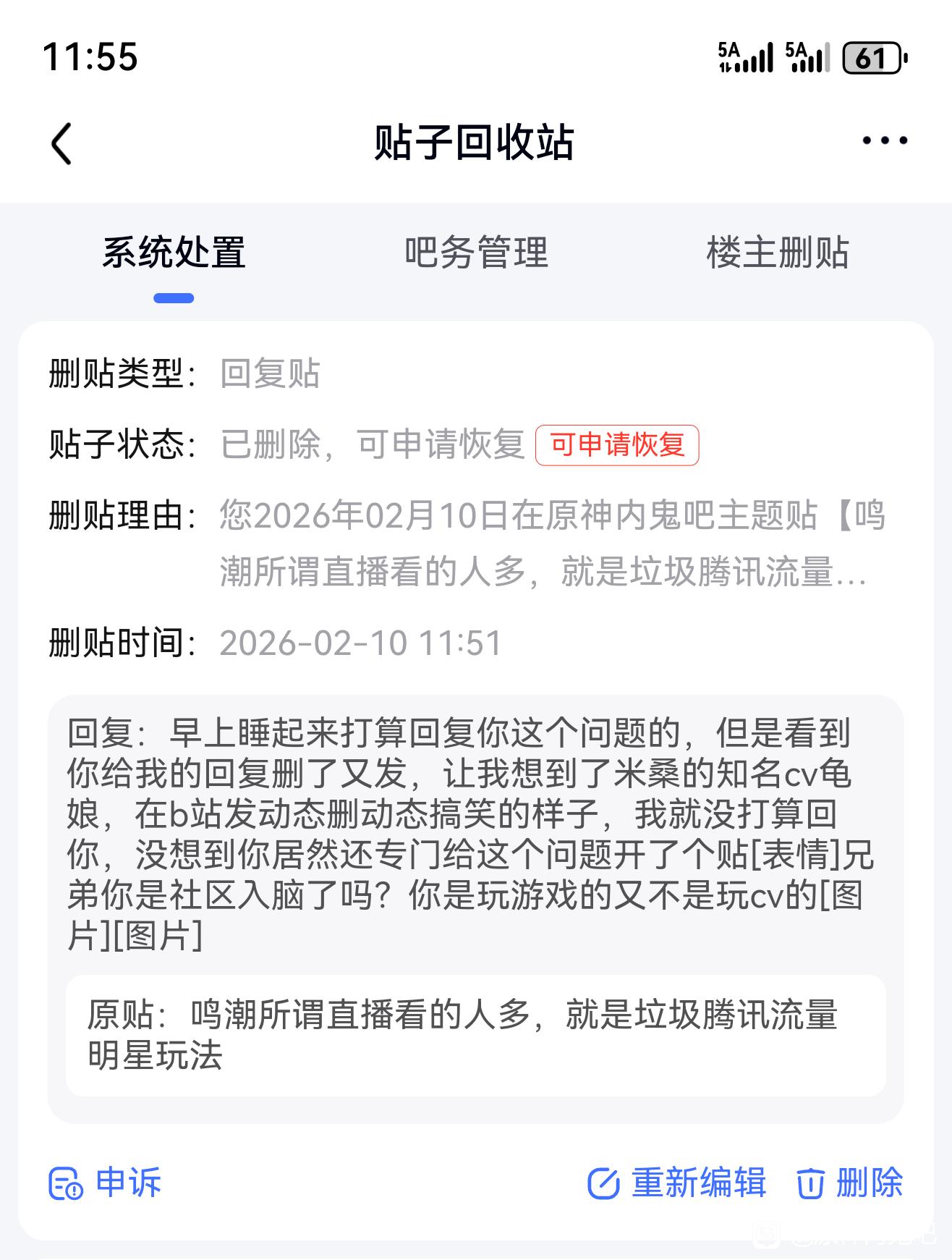Screen dimensions: 952x1260
Task: Open the three-dot overflow menu
Action: click(x=884, y=141)
